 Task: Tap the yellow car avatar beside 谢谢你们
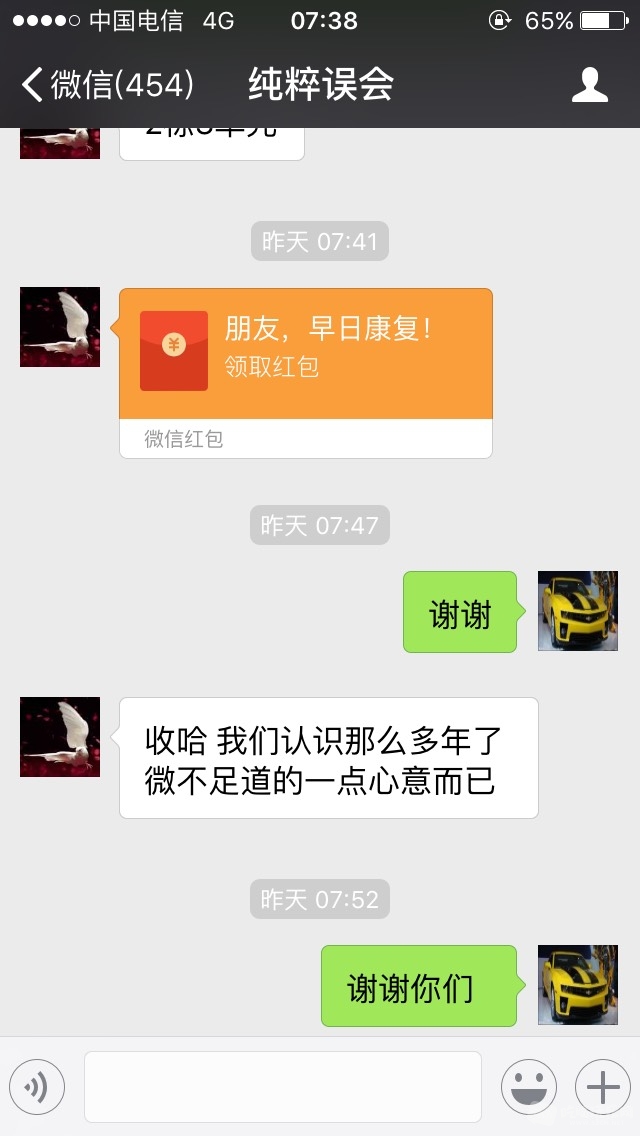click(578, 985)
